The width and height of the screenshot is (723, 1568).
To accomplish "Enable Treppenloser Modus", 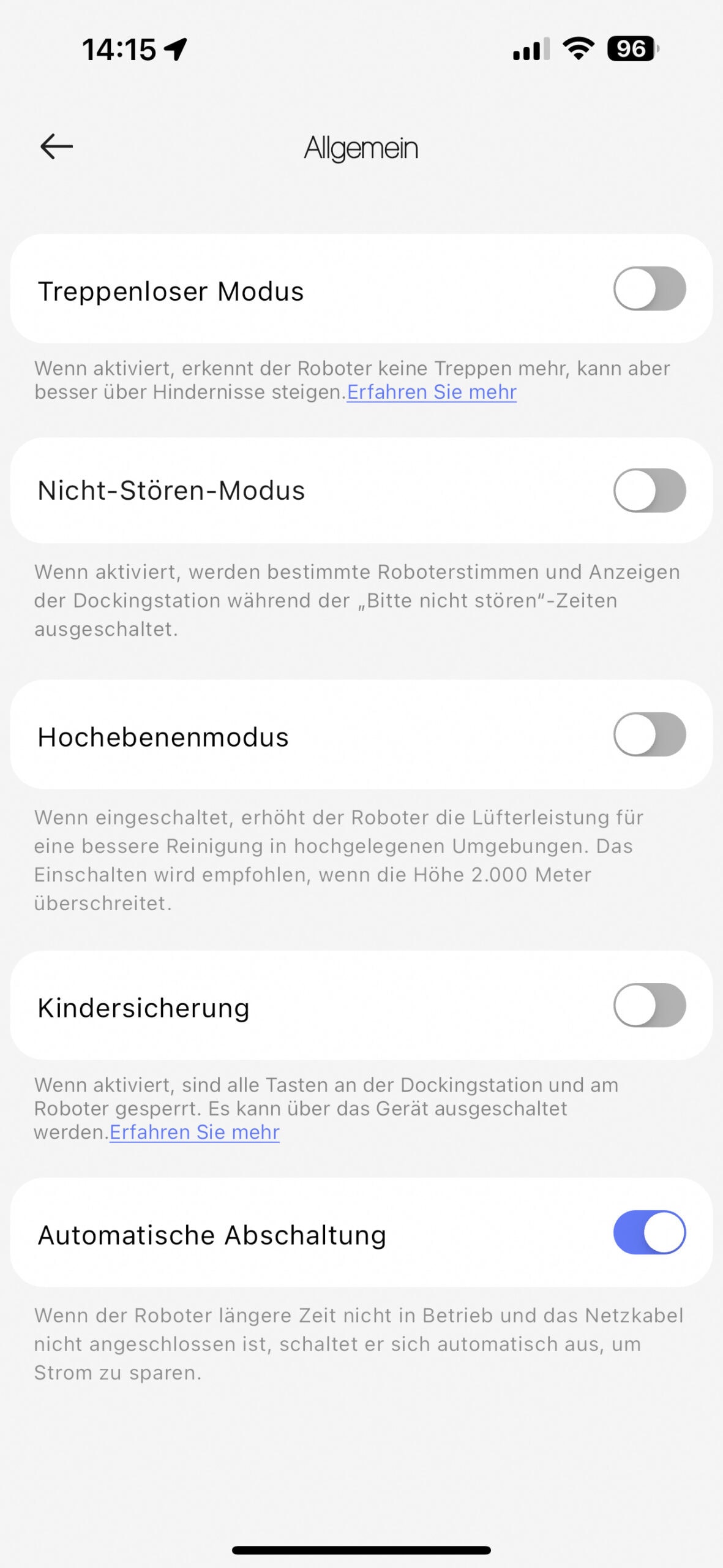I will [650, 288].
